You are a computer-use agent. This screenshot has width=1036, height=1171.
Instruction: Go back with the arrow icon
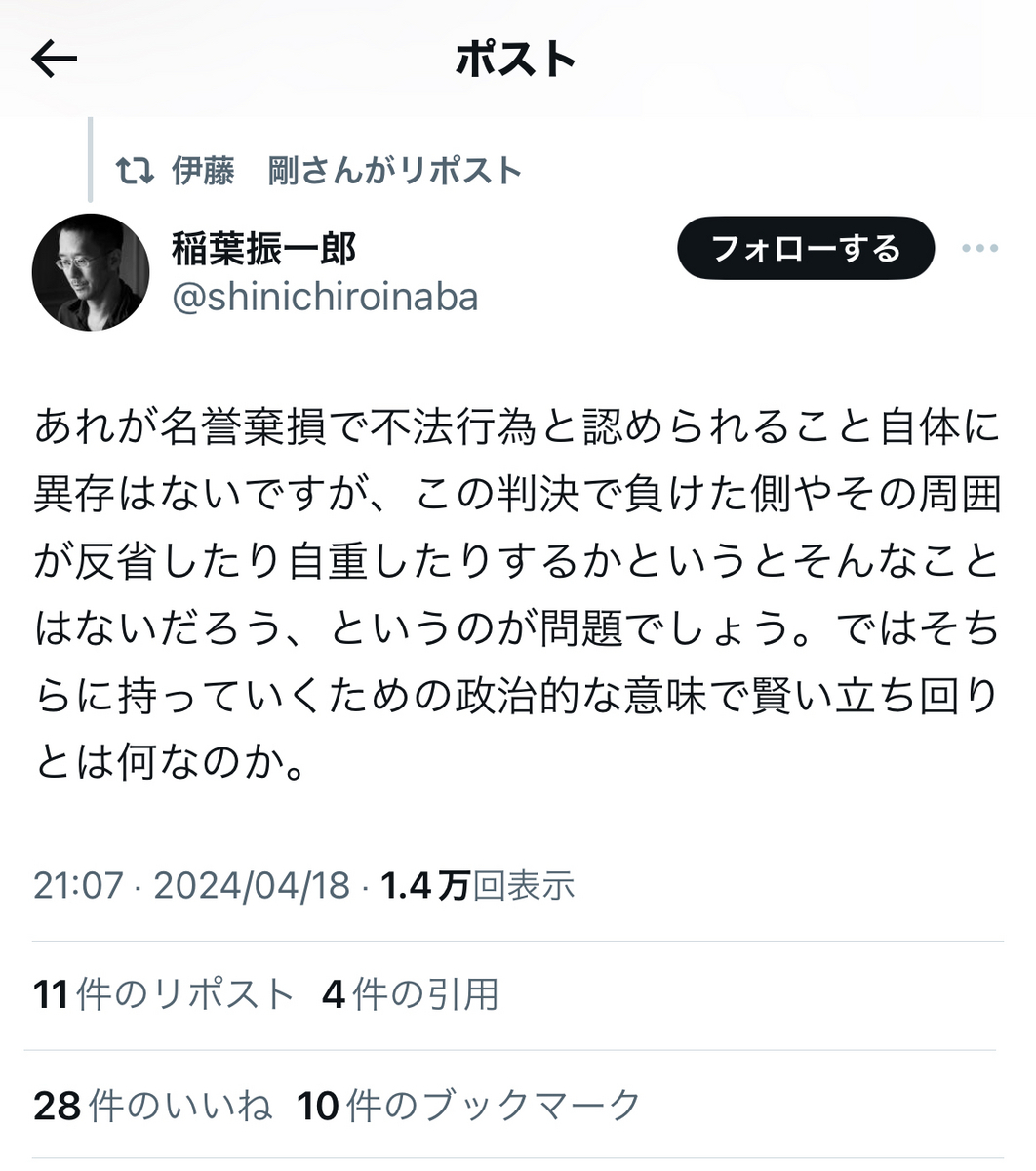click(54, 61)
